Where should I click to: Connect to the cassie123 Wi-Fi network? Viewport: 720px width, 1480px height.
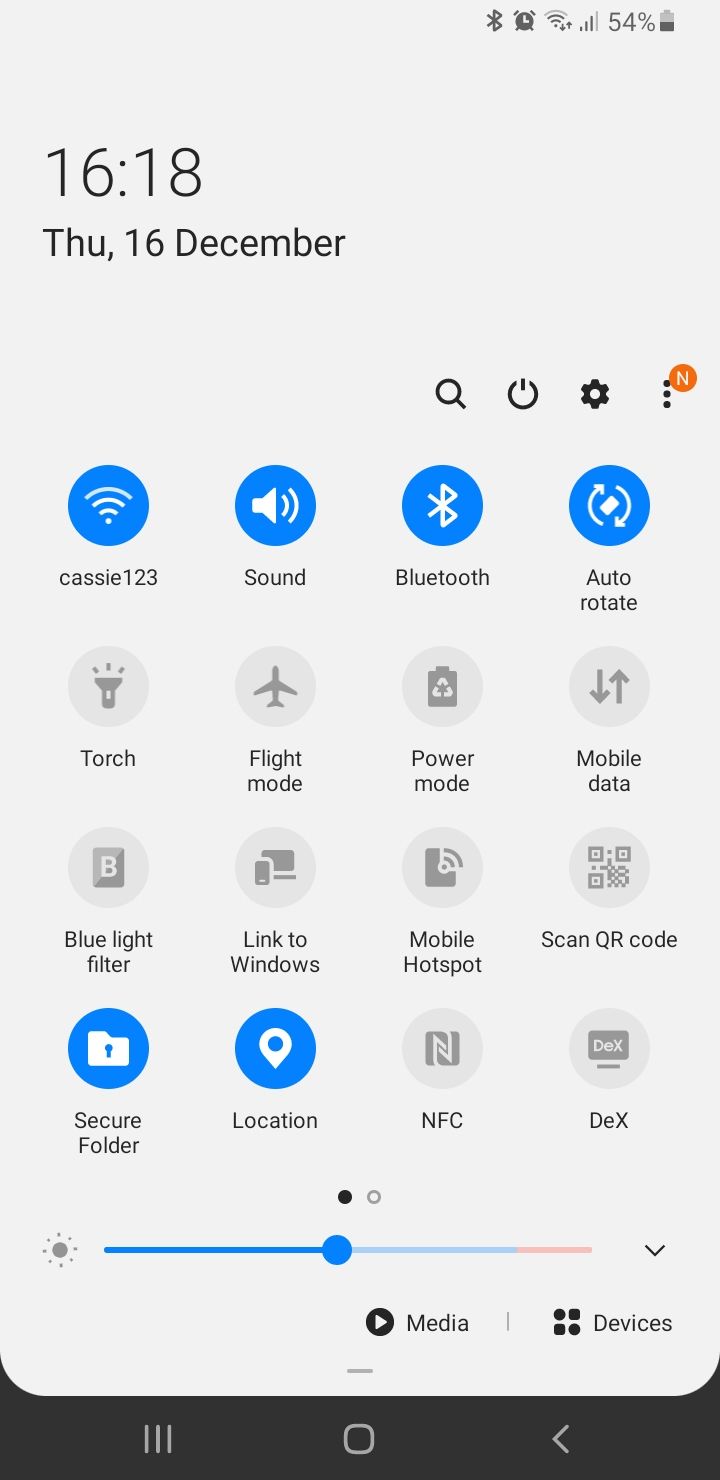click(108, 505)
